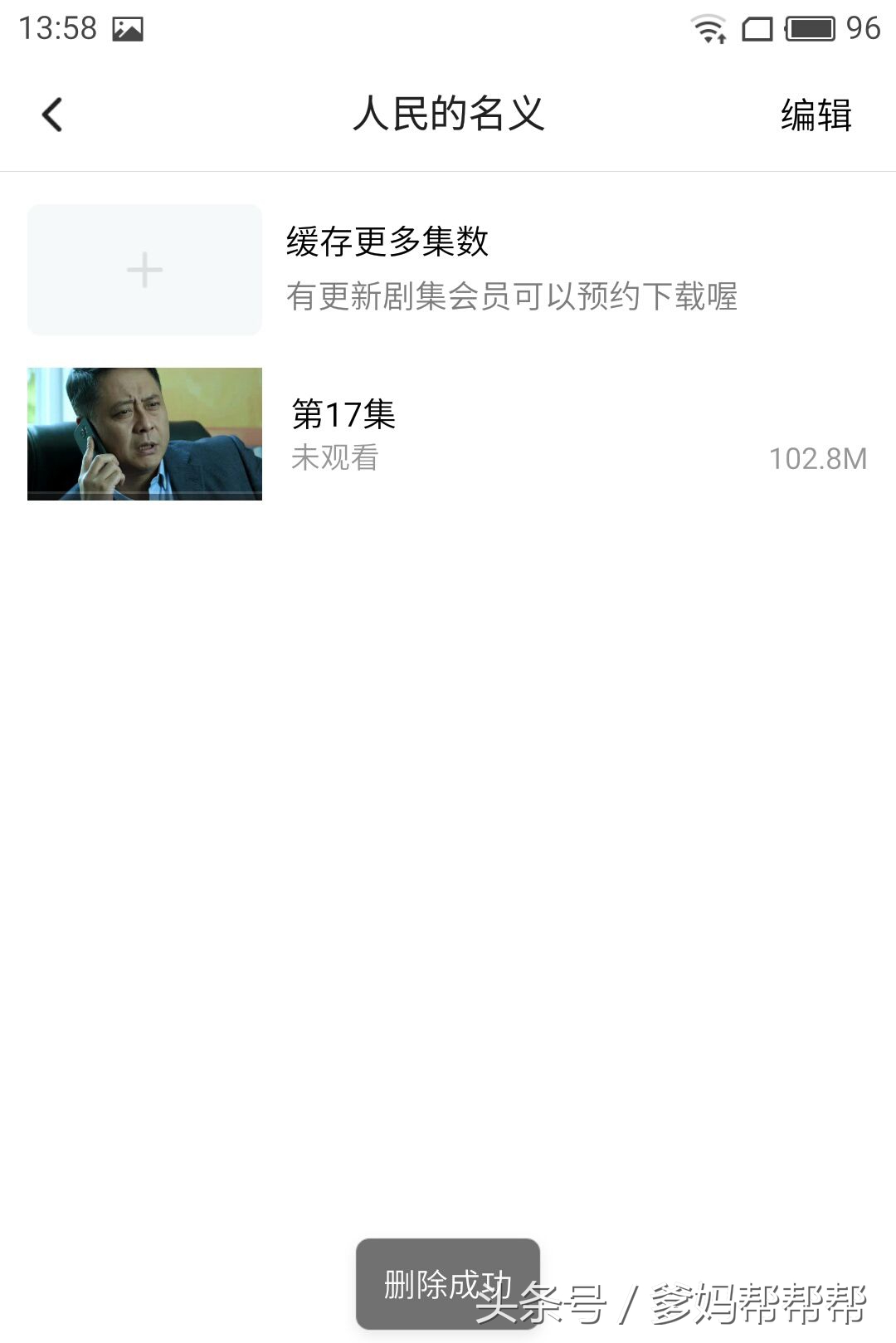Select the Wi-Fi status icon
Viewport: 896px width, 1343px height.
pyautogui.click(x=709, y=27)
